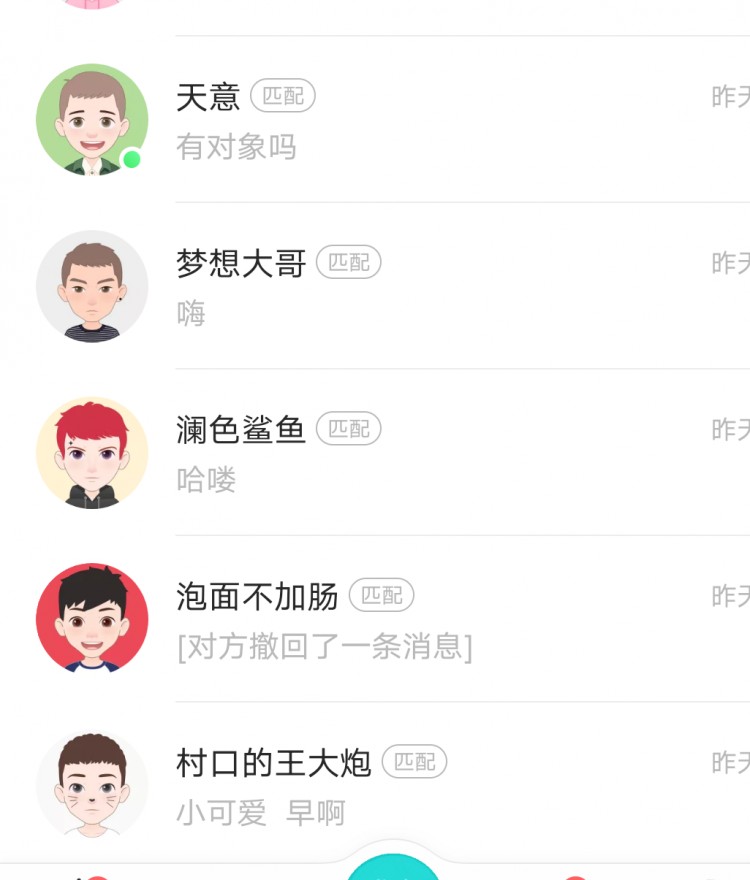The image size is (750, 880).
Task: Tap the preview text 小可爱 早啊
Action: [260, 814]
